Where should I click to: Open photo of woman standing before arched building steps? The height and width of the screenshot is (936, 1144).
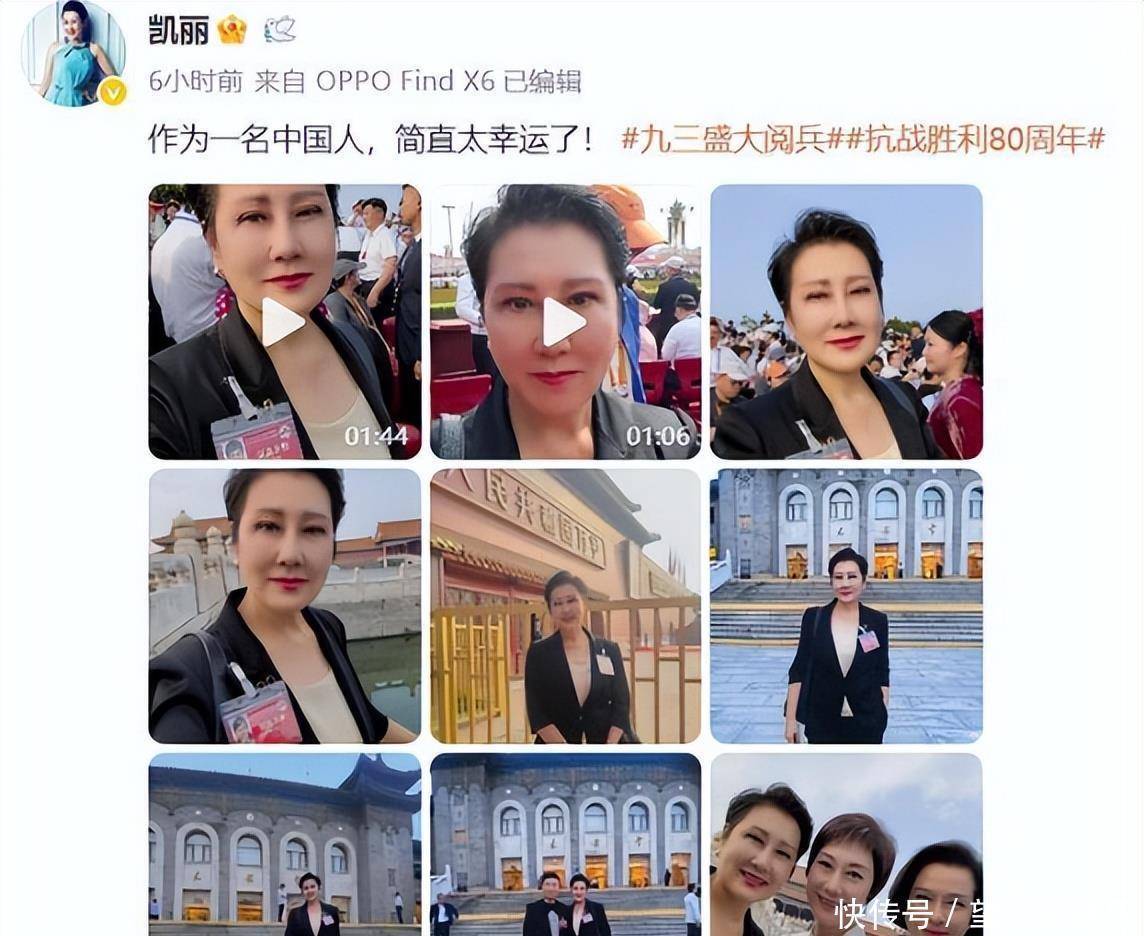click(846, 606)
